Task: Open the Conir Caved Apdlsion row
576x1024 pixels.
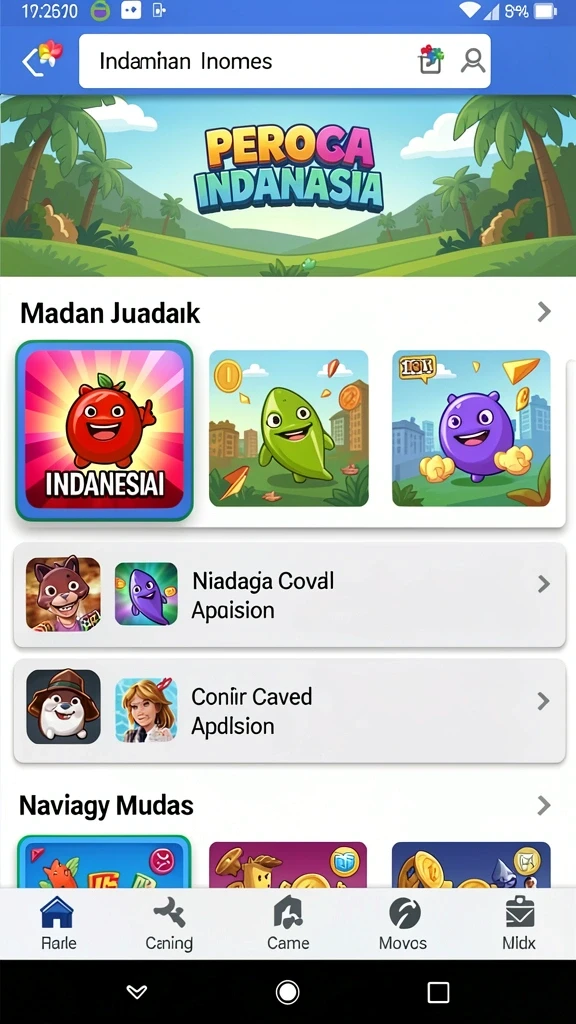Action: tap(289, 711)
